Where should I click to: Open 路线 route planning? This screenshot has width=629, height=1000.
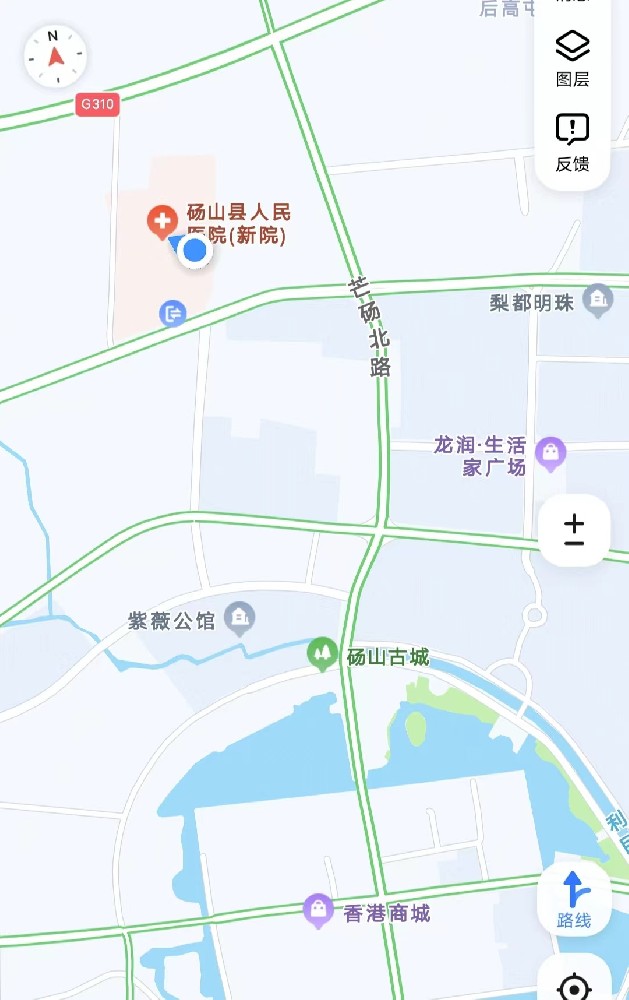[573, 899]
